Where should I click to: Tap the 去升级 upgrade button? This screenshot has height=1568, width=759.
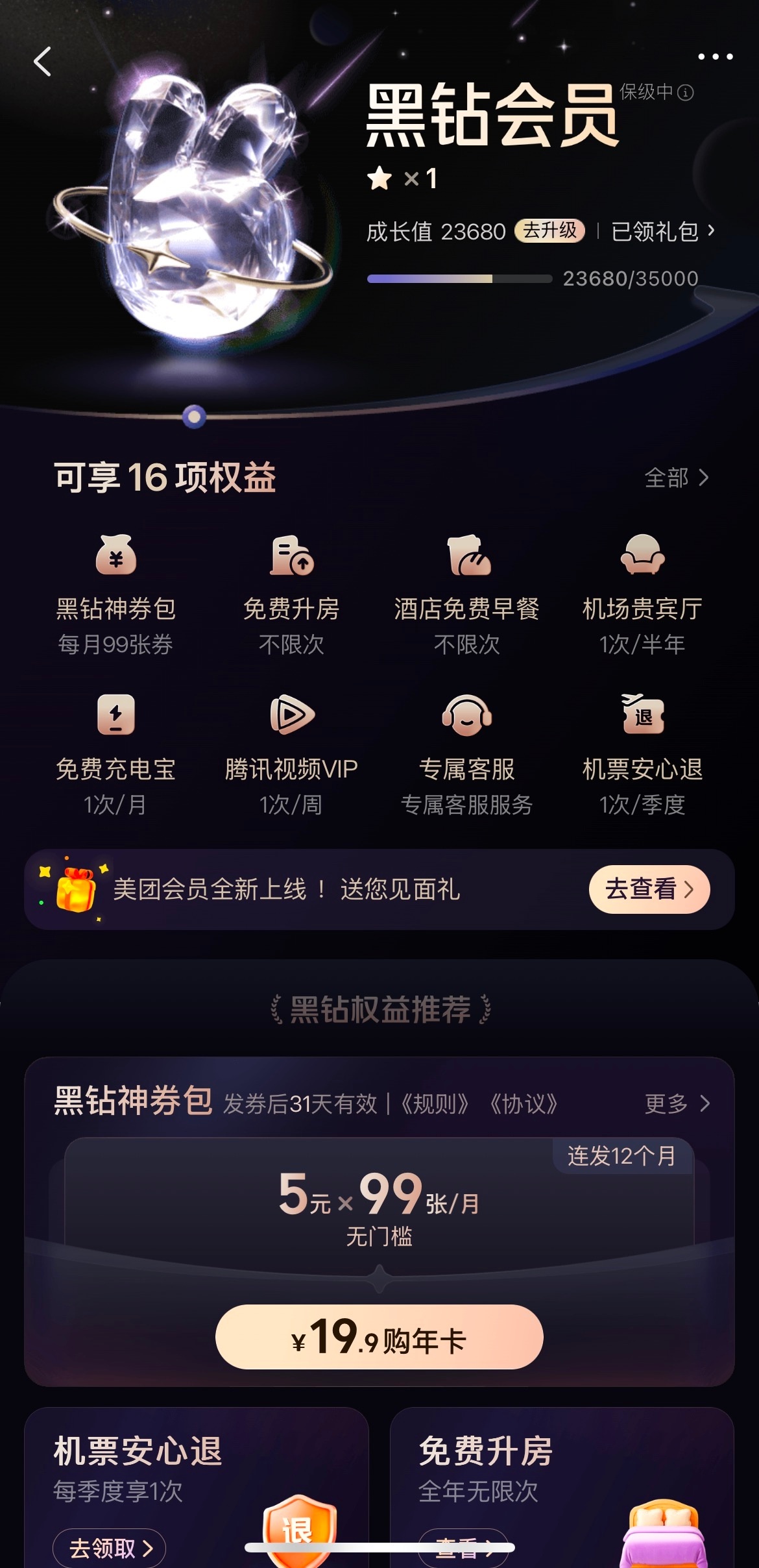point(549,230)
